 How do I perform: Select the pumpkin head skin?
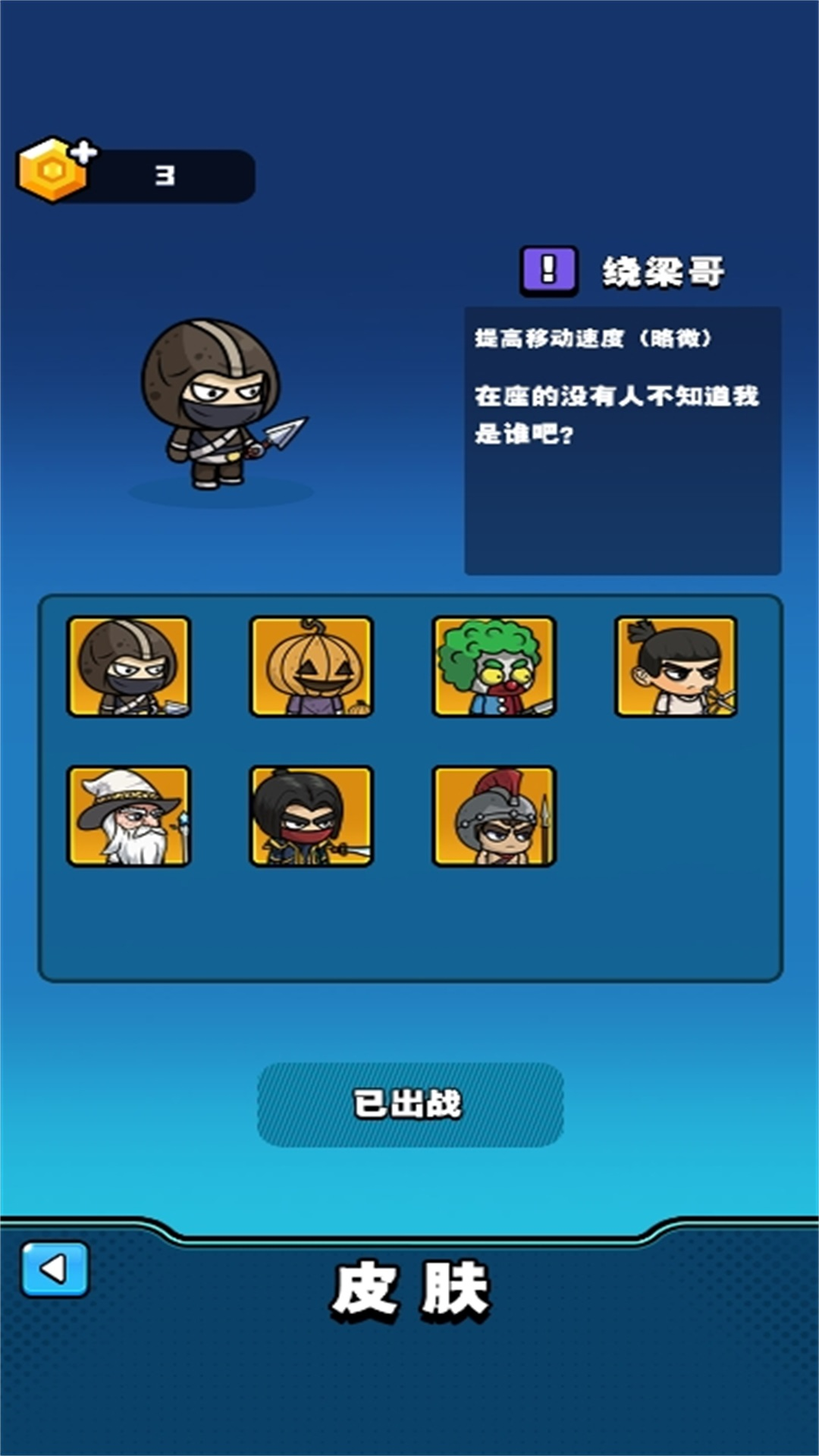(x=312, y=667)
